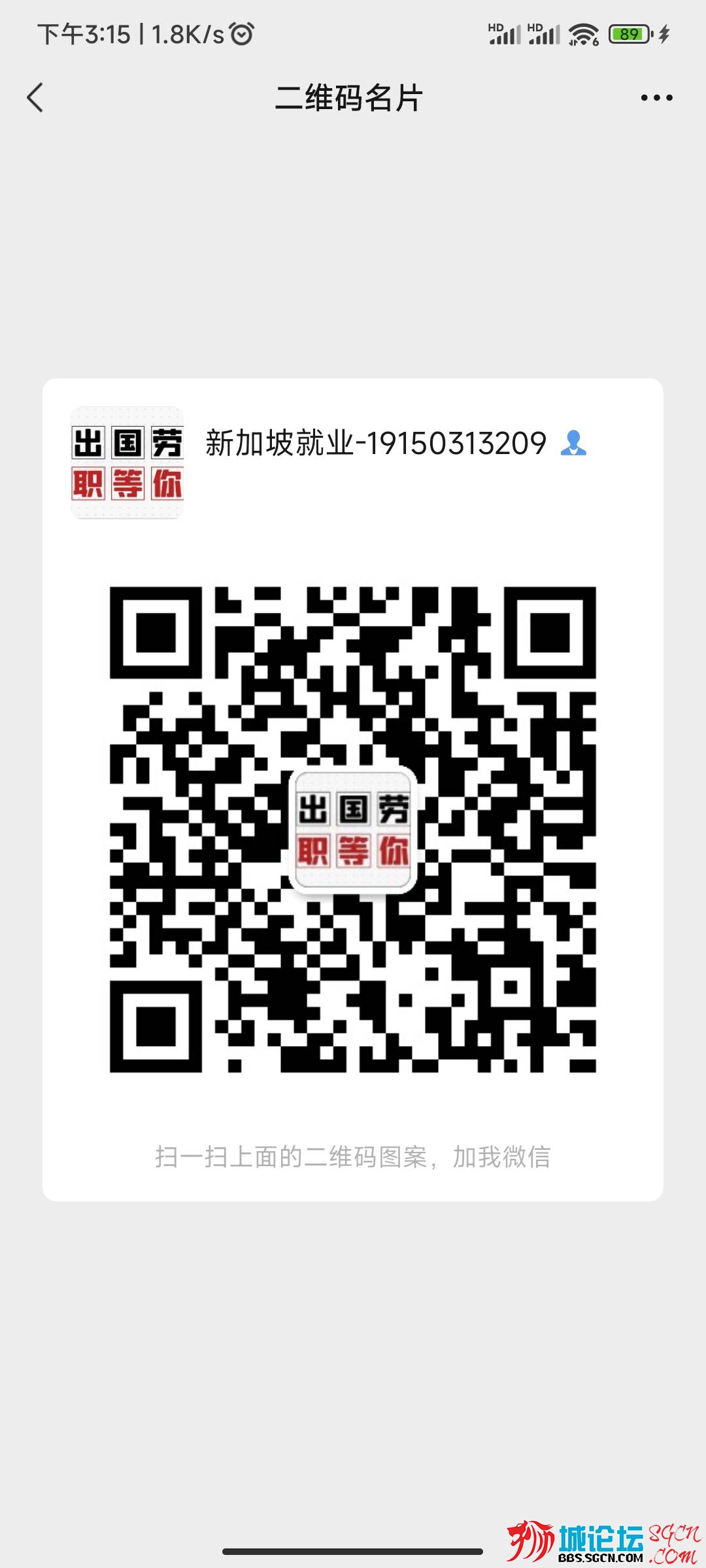
Task: Go back from the QR code card page
Action: pos(35,98)
